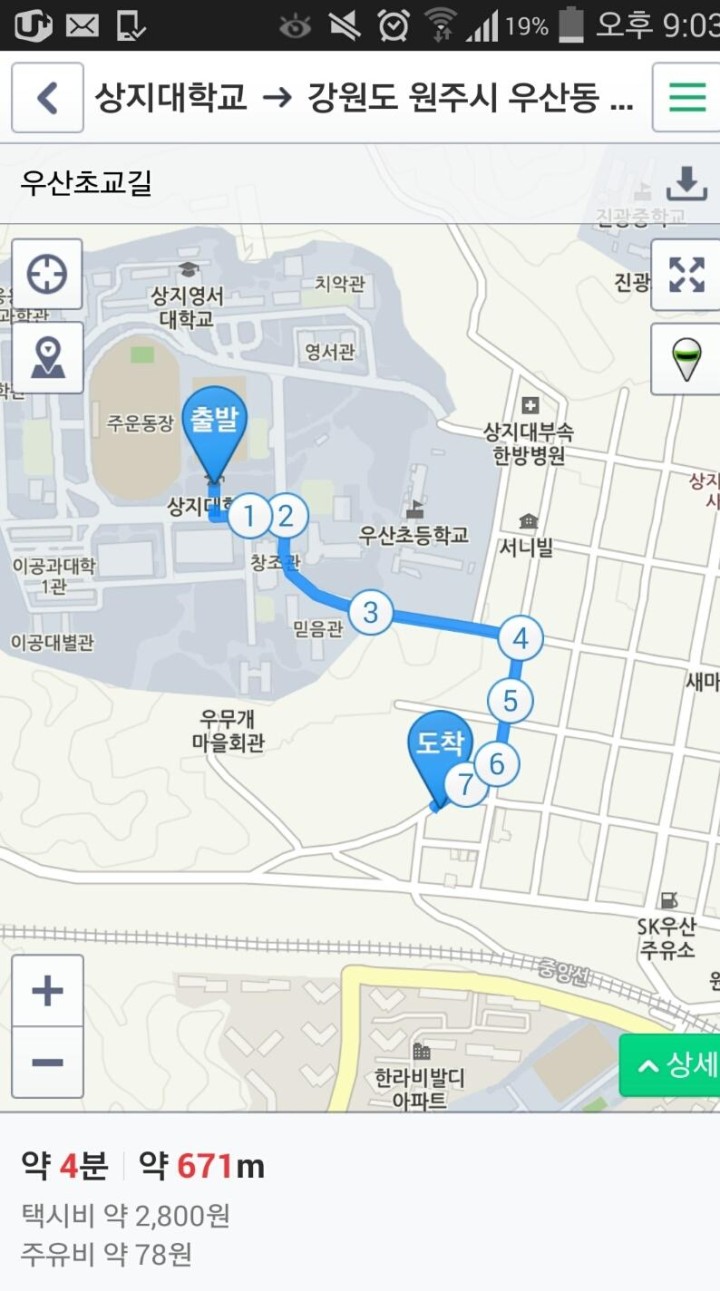This screenshot has height=1291, width=720.
Task: Tap the map pin location button
Action: pos(47,358)
